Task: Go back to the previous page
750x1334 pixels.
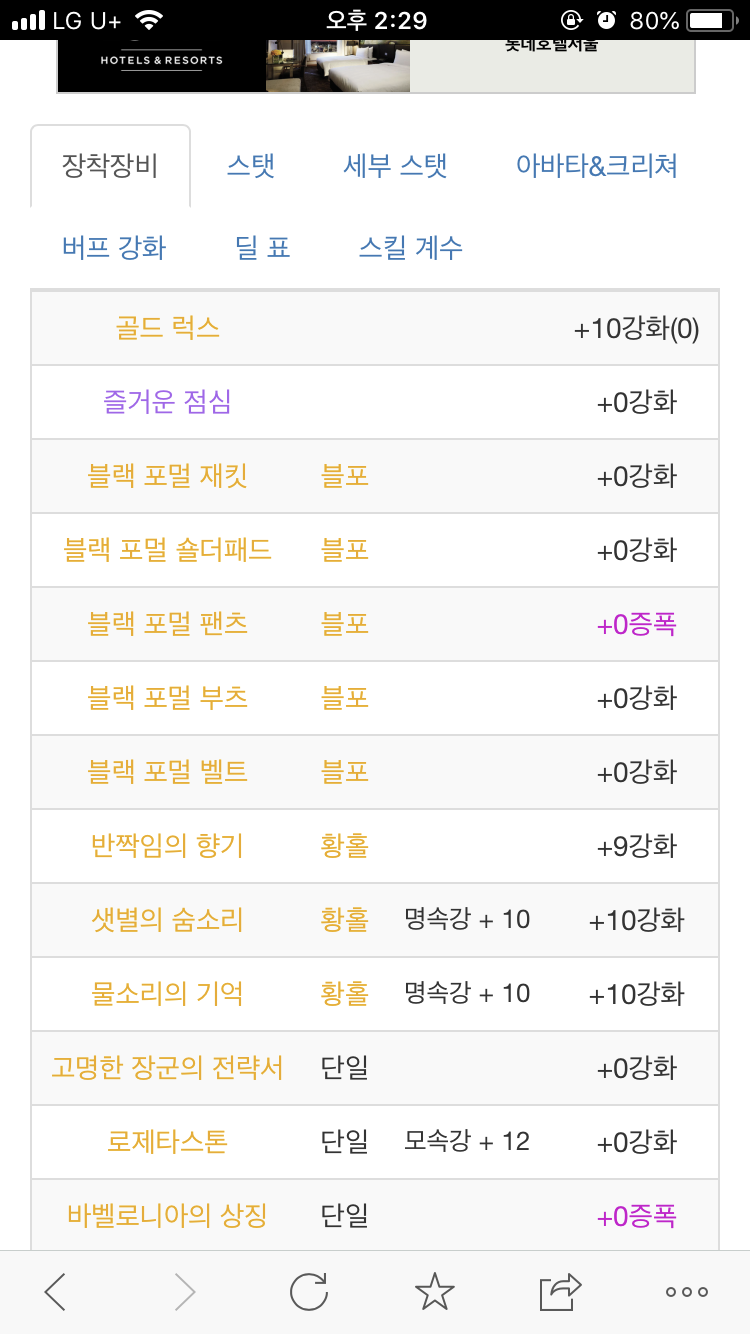Action: click(x=56, y=1292)
